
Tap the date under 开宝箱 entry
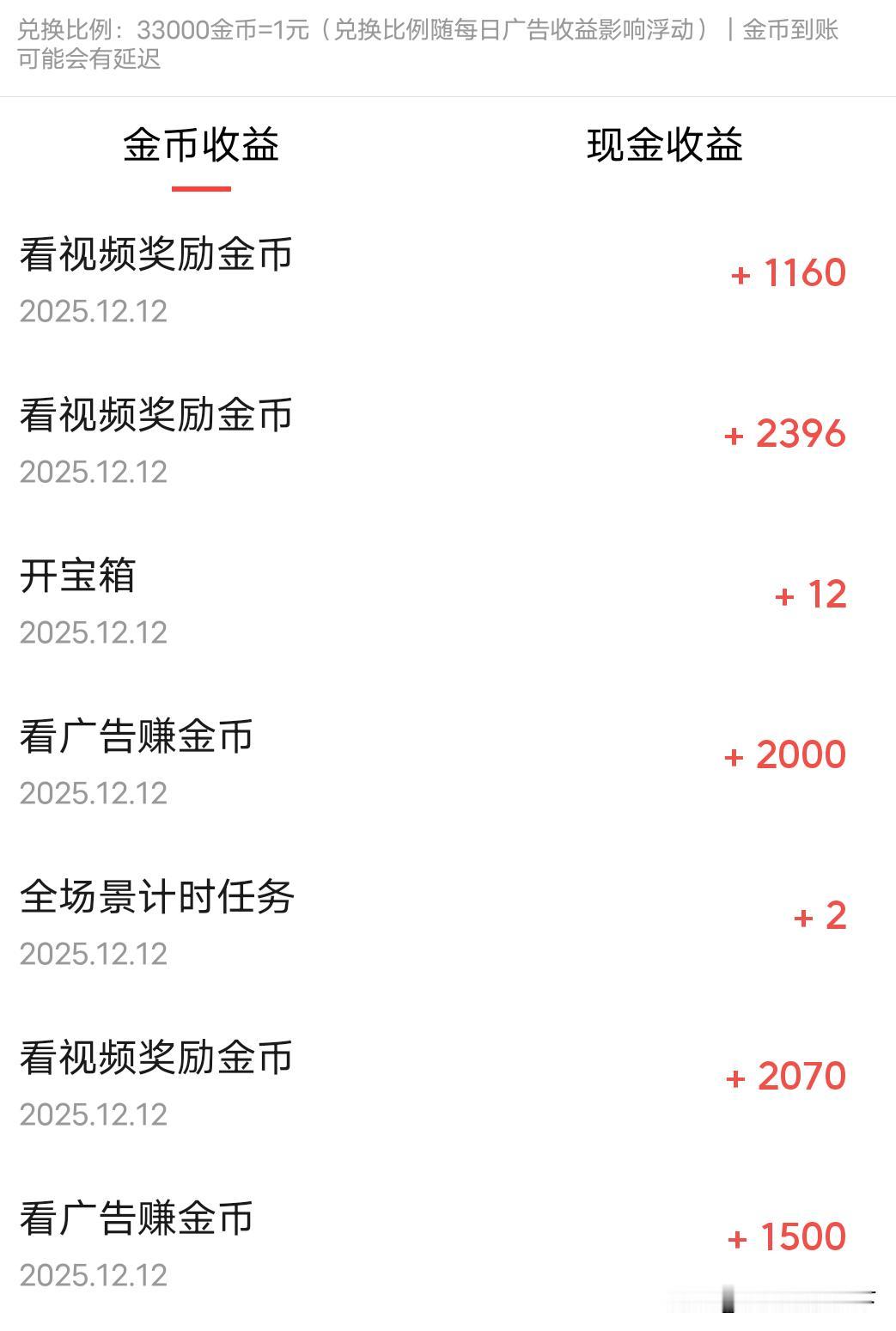pos(93,633)
